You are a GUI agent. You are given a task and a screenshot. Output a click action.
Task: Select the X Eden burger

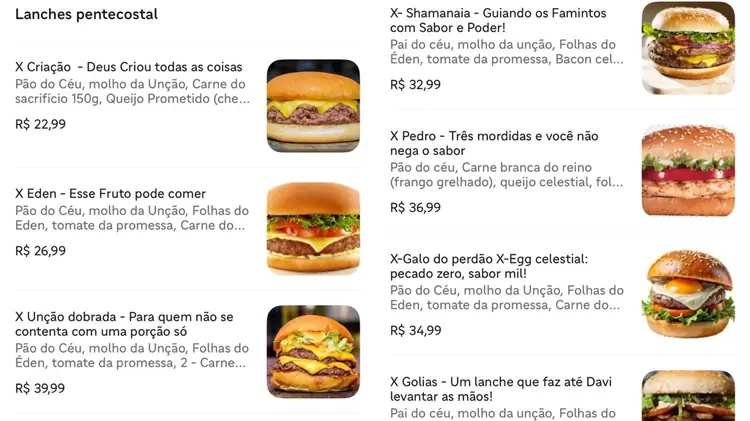point(111,193)
